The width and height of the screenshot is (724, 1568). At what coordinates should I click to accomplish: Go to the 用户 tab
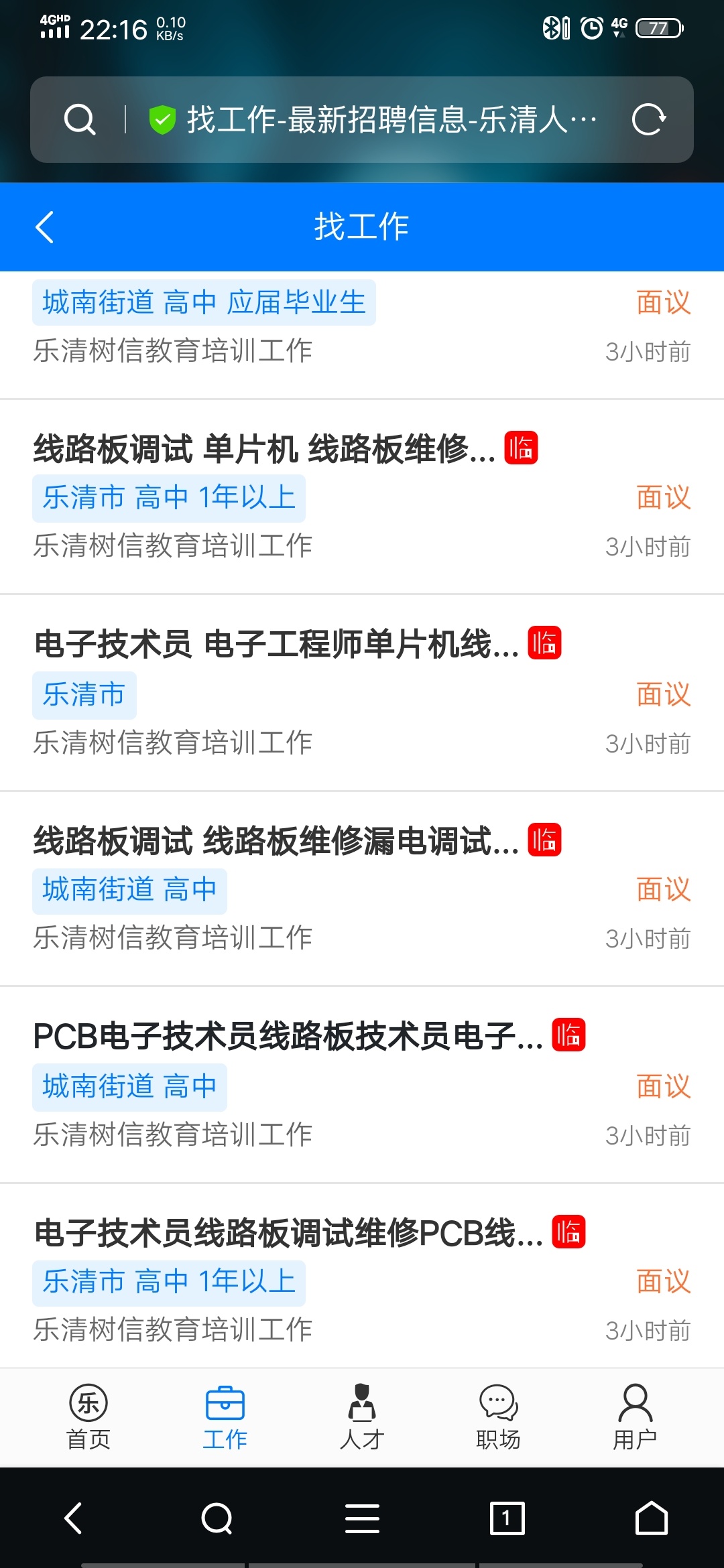click(635, 1417)
